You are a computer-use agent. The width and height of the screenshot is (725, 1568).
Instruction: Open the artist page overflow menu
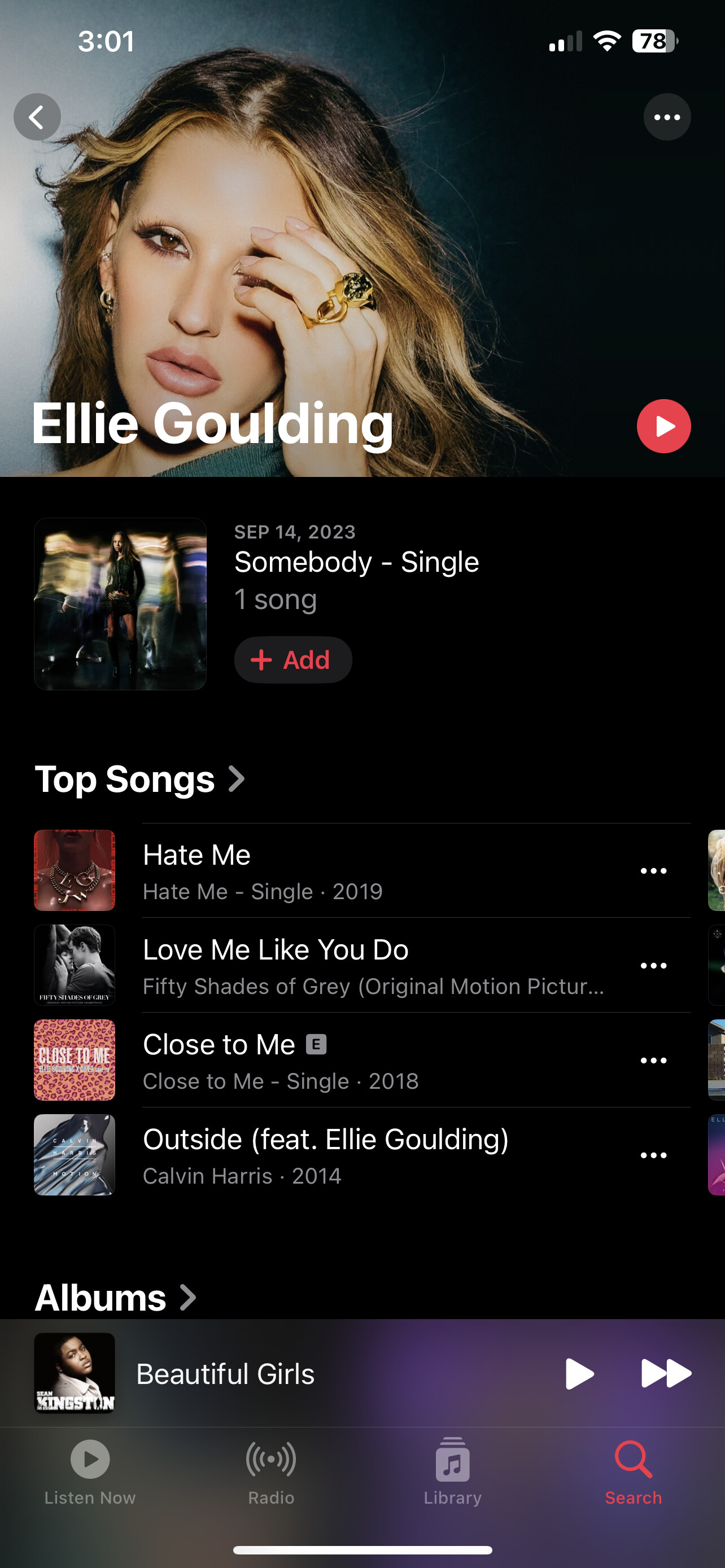[x=667, y=117]
